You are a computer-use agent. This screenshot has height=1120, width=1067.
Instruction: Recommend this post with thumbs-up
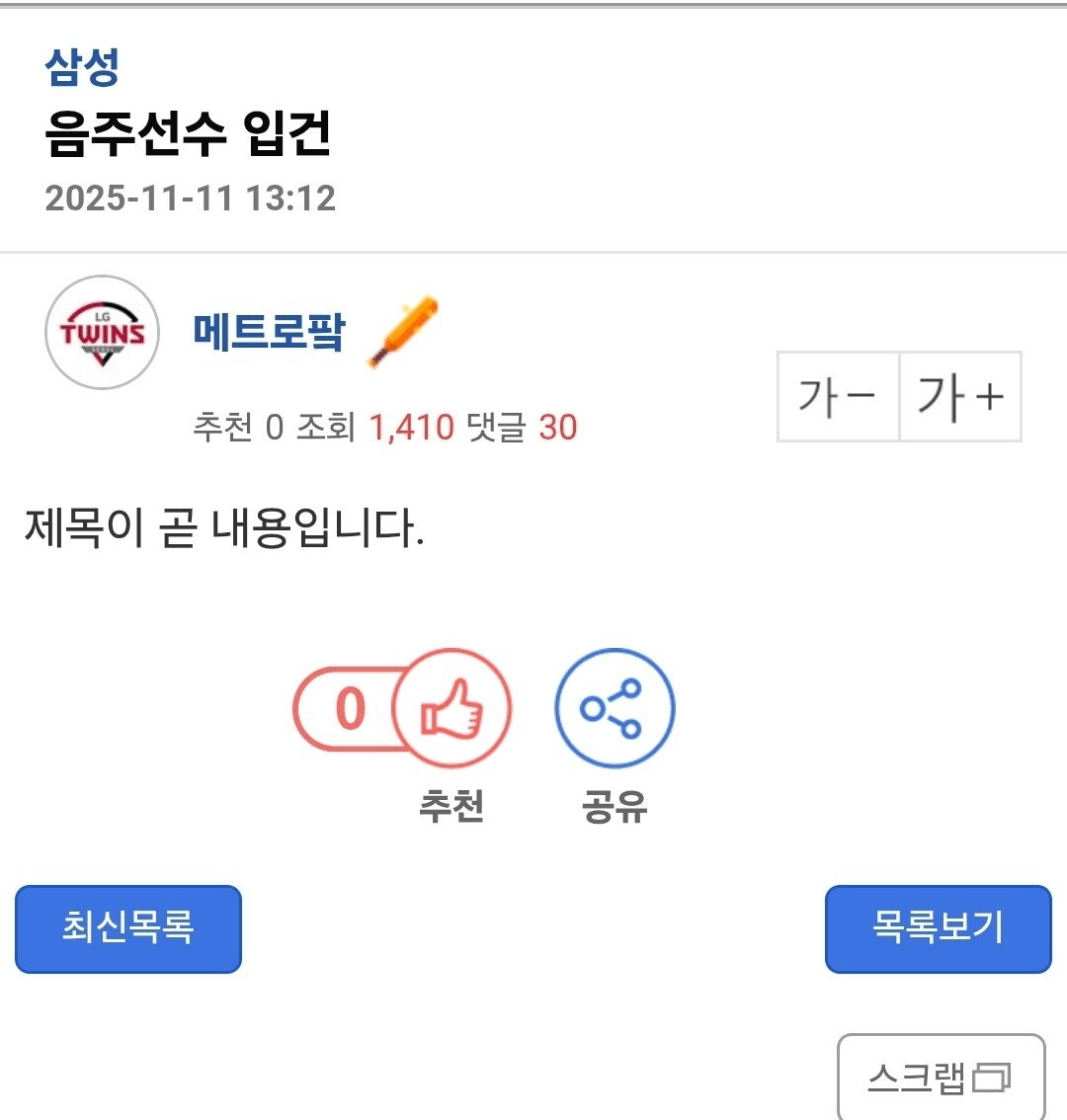point(451,707)
